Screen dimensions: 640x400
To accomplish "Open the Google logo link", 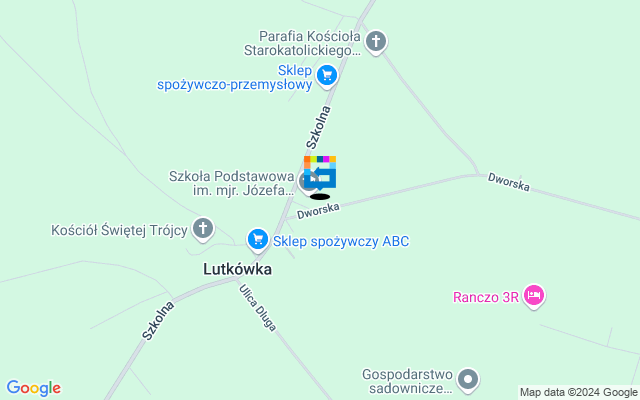I will pyautogui.click(x=33, y=388).
